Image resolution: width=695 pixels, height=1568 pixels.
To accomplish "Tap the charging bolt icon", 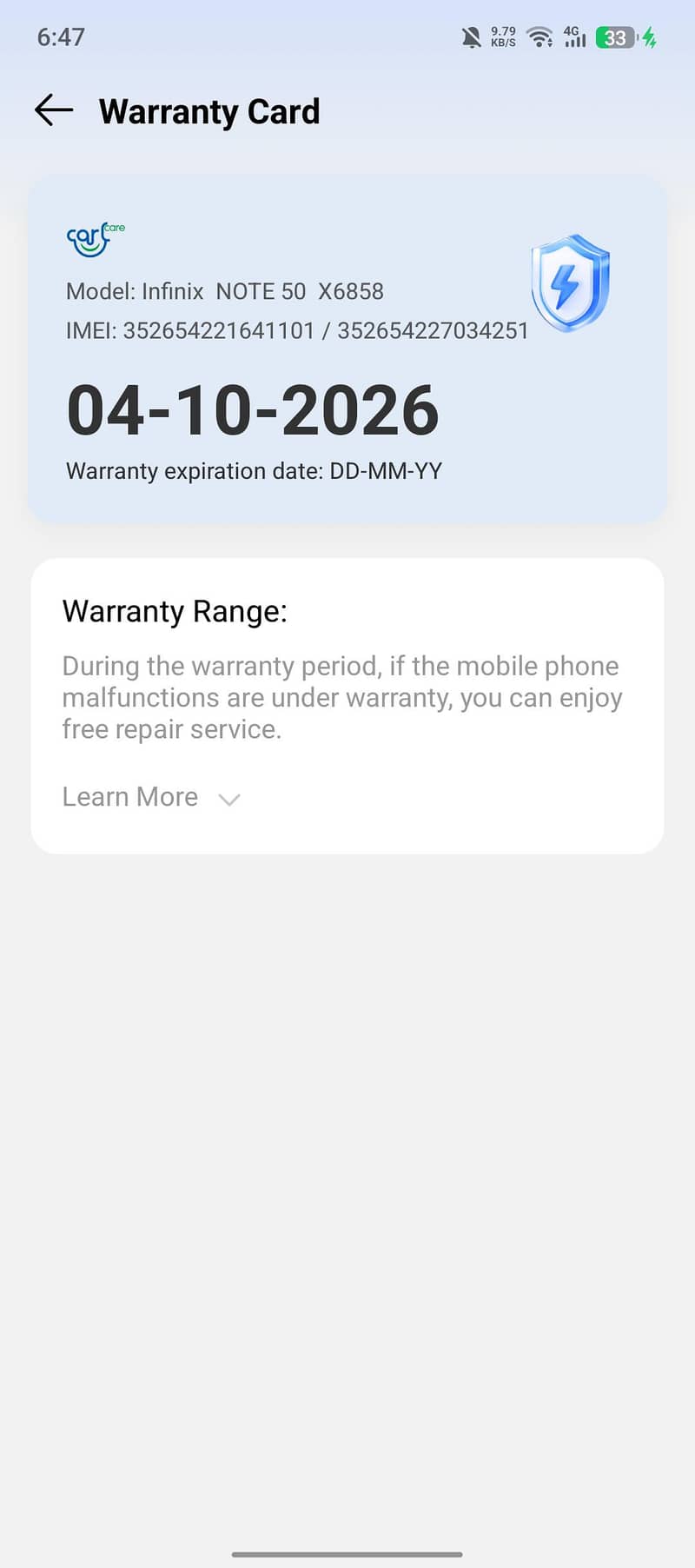I will [650, 37].
